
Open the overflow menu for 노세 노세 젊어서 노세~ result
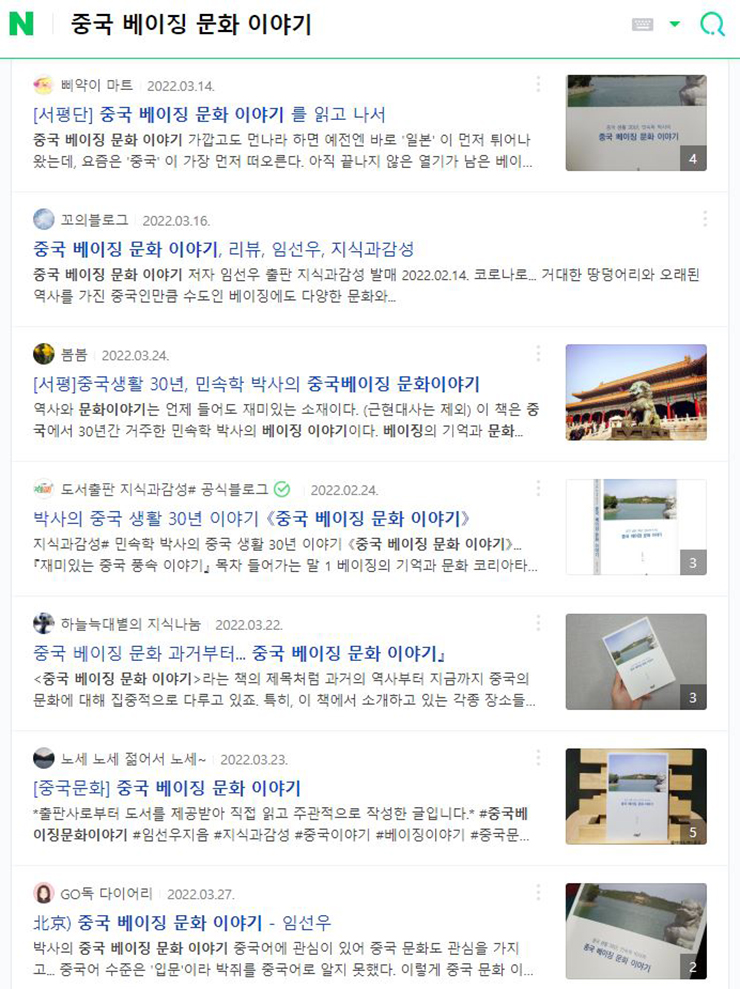pos(538,758)
